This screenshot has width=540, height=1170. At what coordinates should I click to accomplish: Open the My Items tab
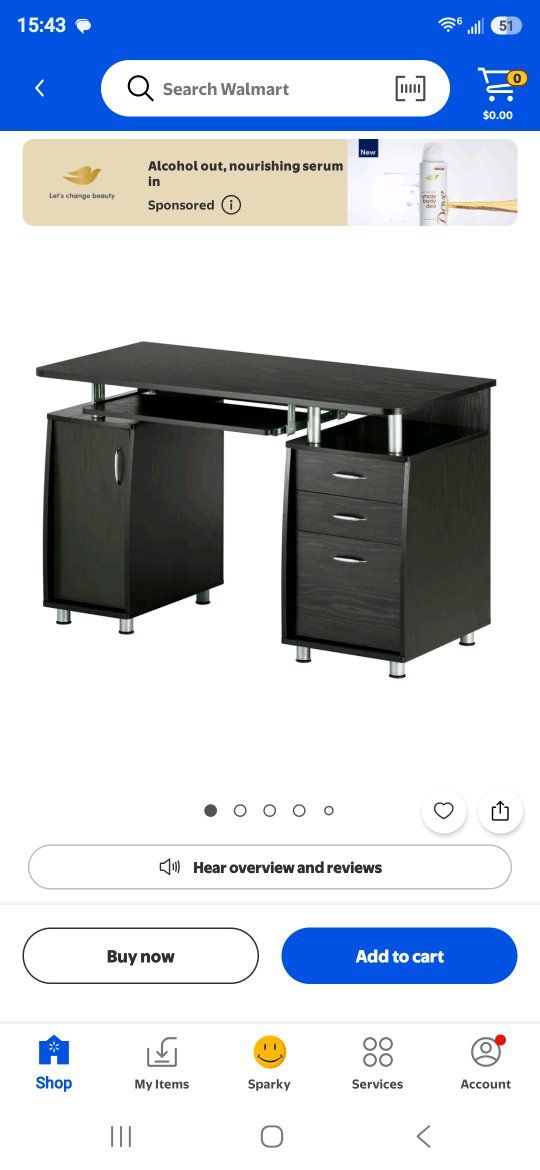162,1063
